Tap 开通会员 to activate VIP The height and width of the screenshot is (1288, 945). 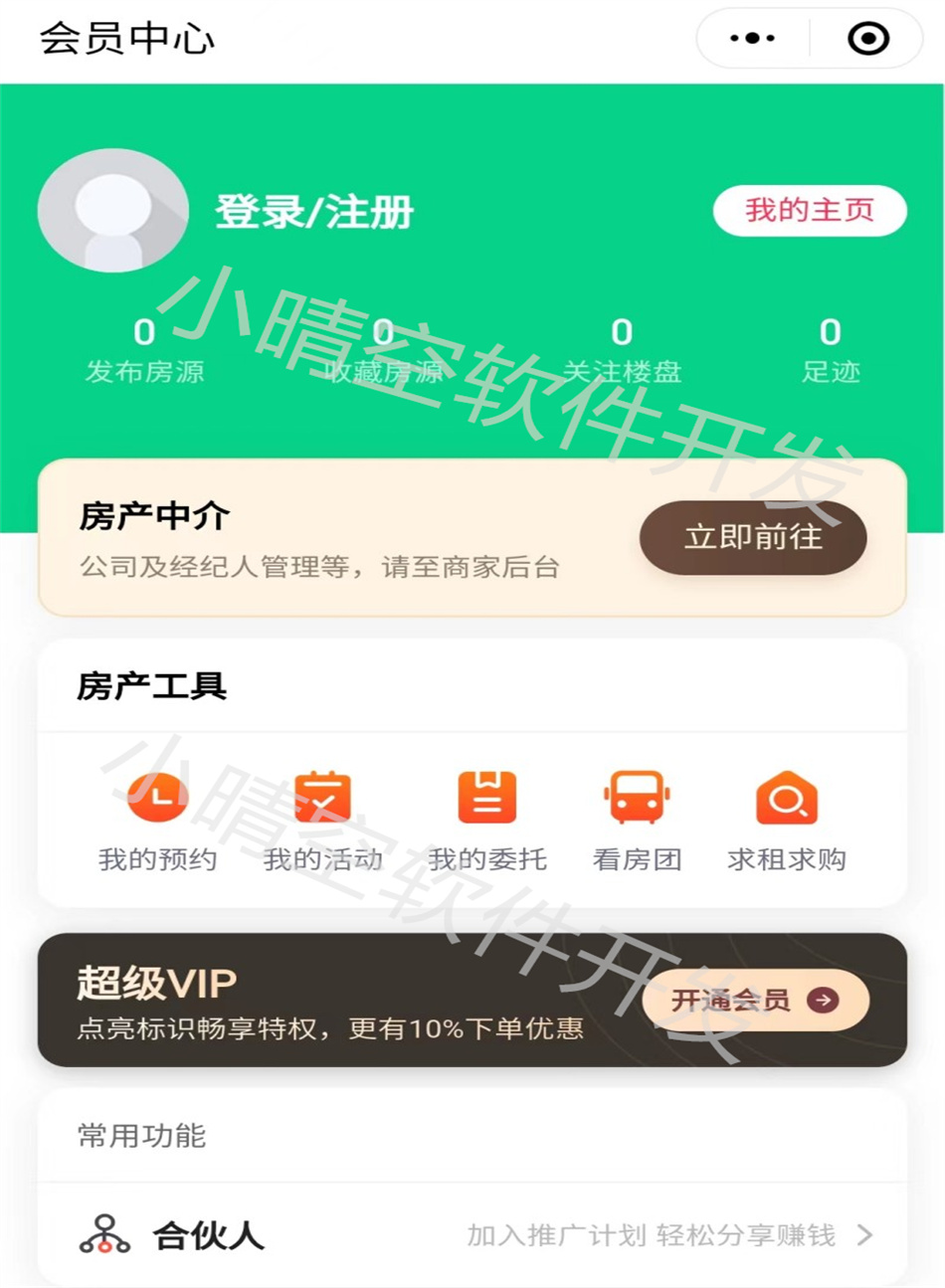(x=755, y=1001)
